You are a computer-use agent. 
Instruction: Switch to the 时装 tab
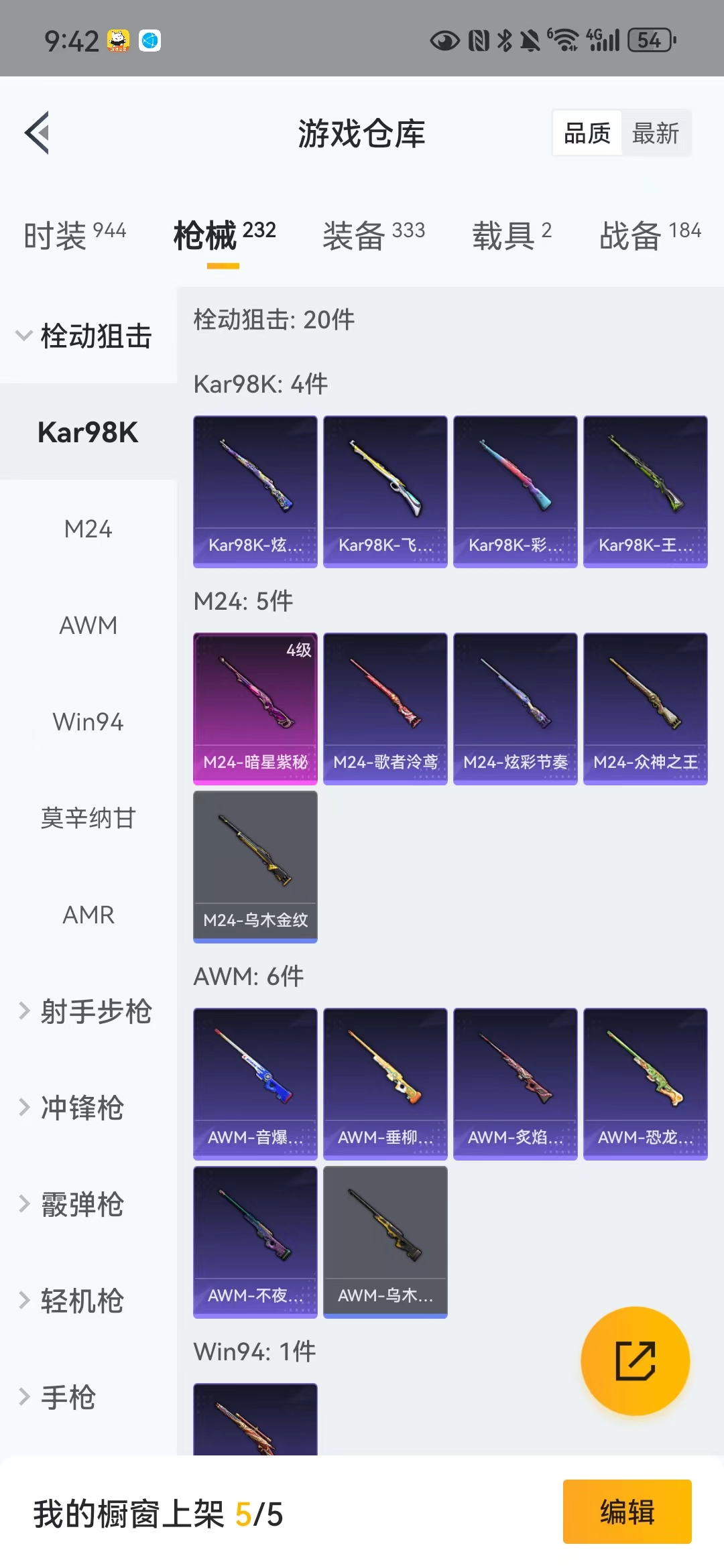pyautogui.click(x=74, y=235)
